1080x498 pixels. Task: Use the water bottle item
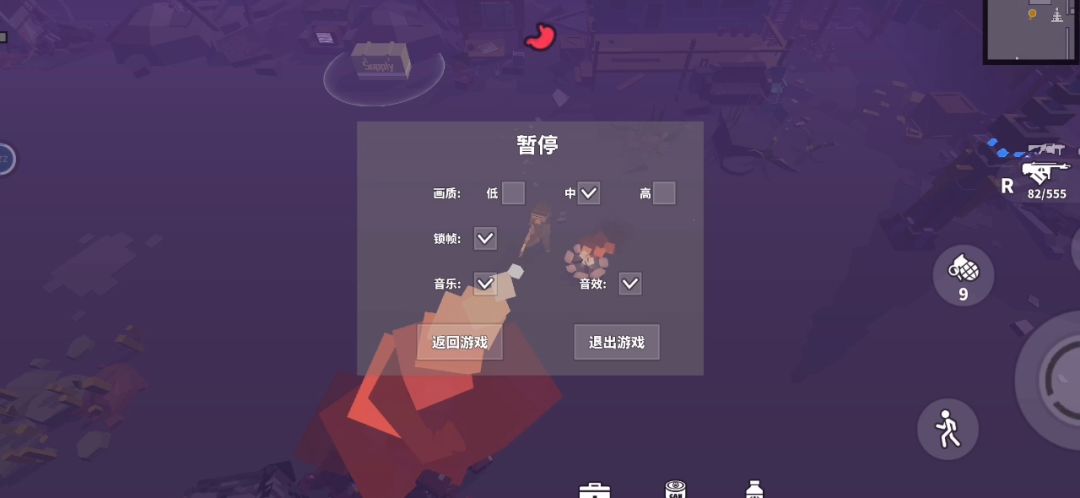point(754,489)
